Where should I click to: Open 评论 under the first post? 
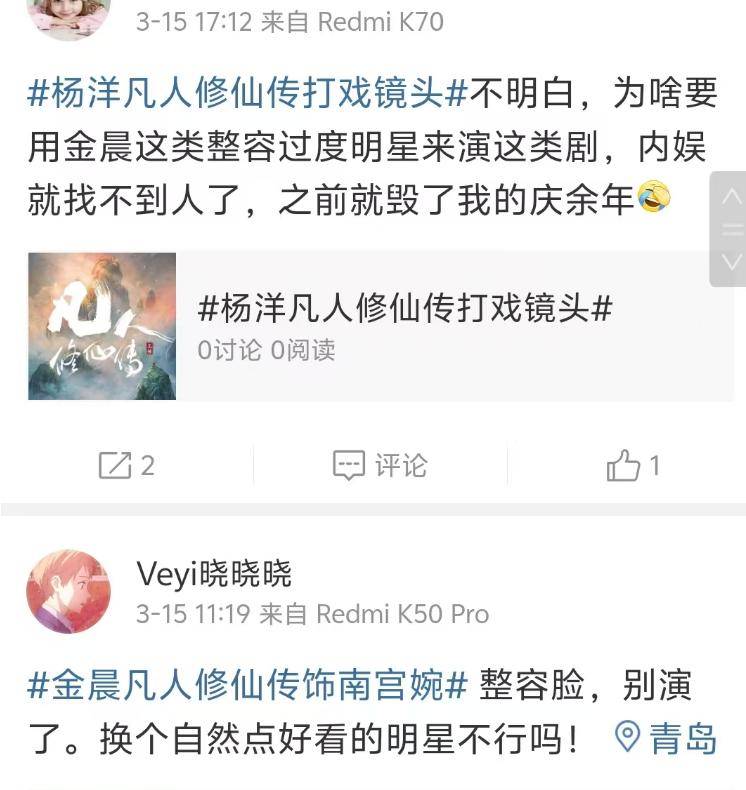point(380,465)
